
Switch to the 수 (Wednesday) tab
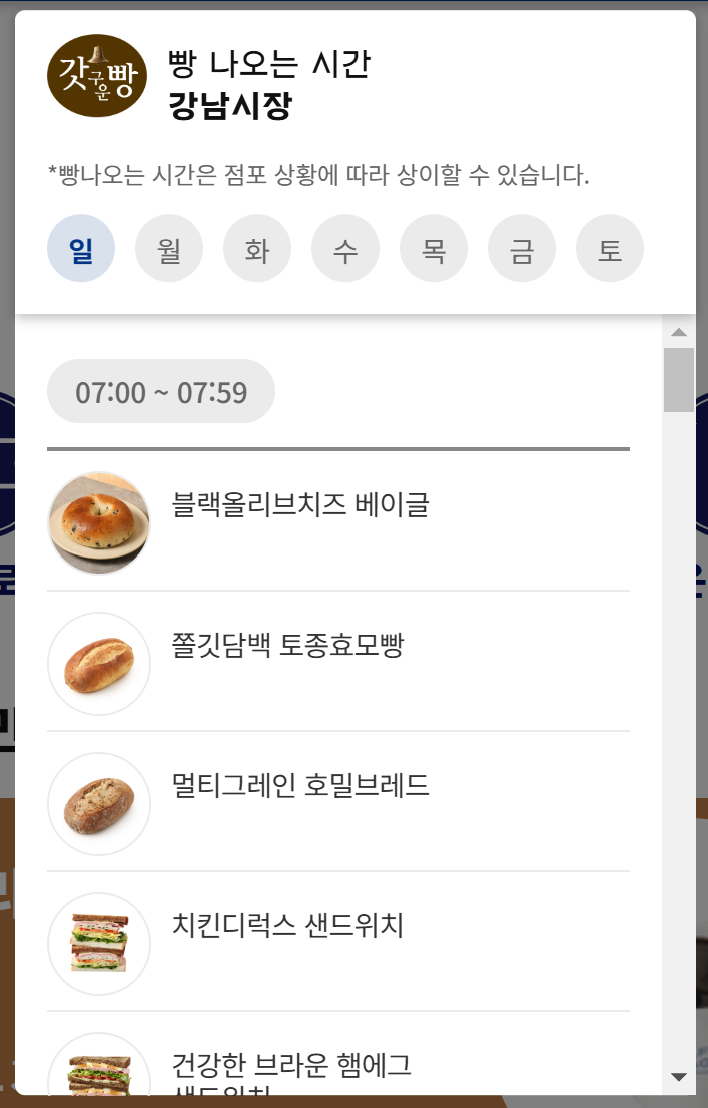[x=345, y=249]
